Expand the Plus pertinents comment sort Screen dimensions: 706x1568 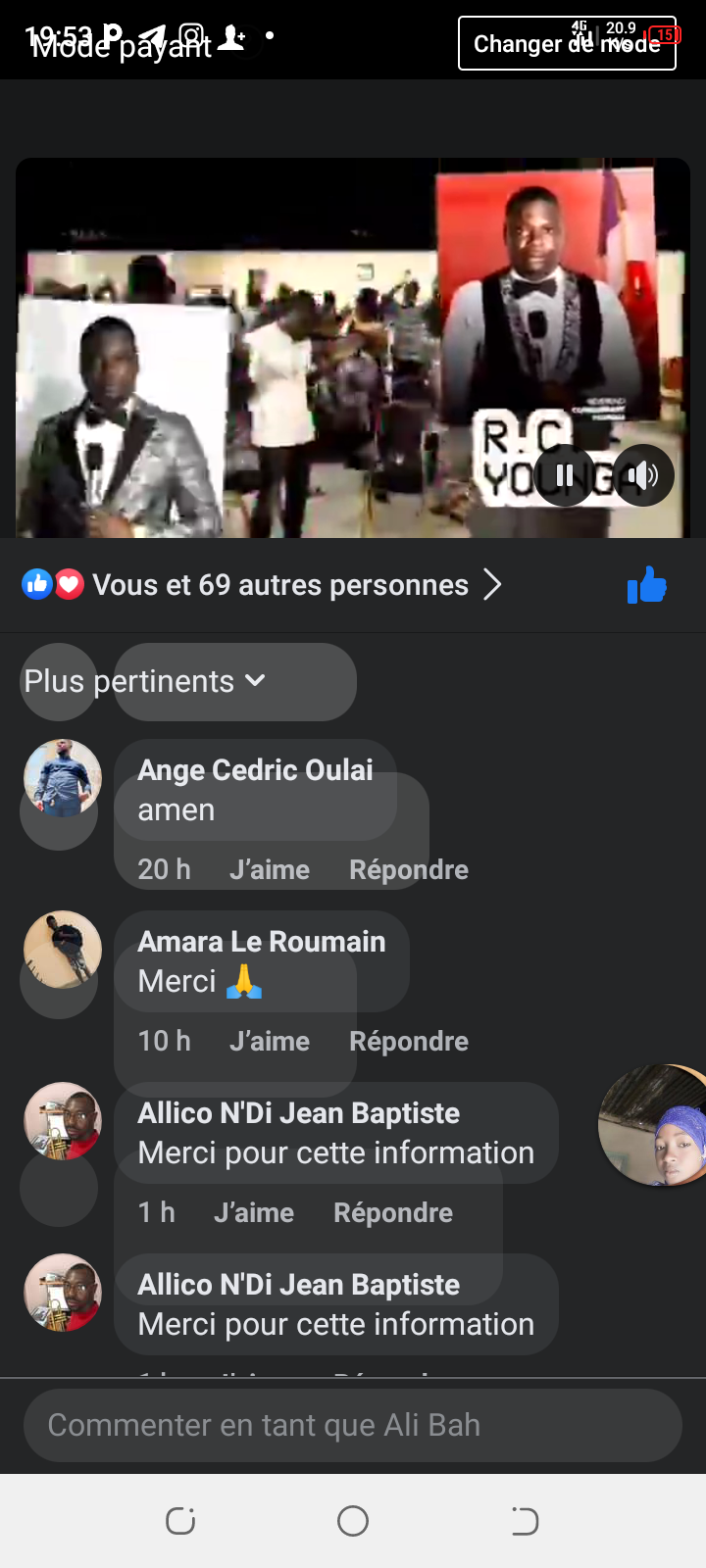[x=145, y=681]
